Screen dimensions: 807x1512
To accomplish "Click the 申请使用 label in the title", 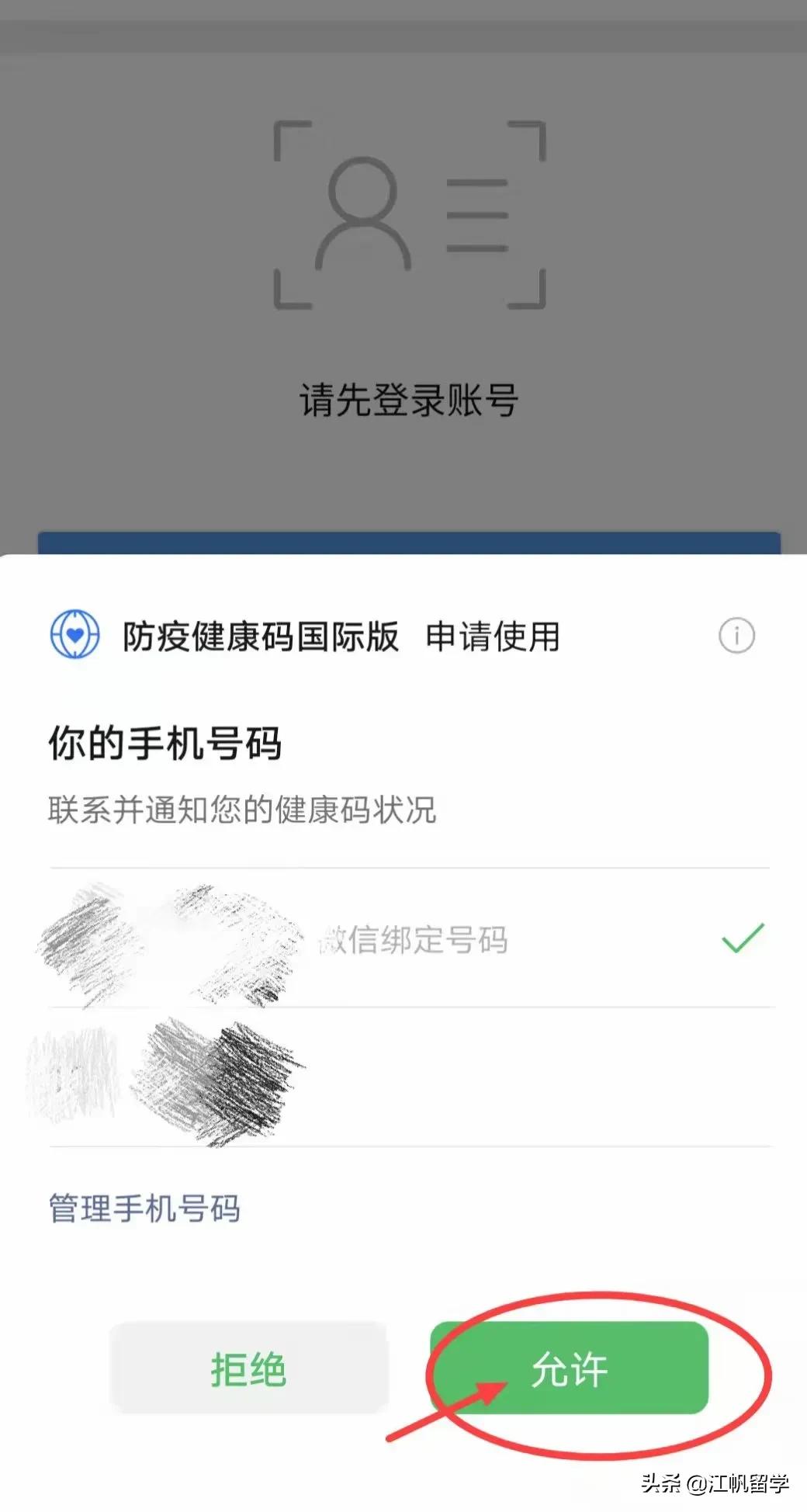I will pos(494,638).
